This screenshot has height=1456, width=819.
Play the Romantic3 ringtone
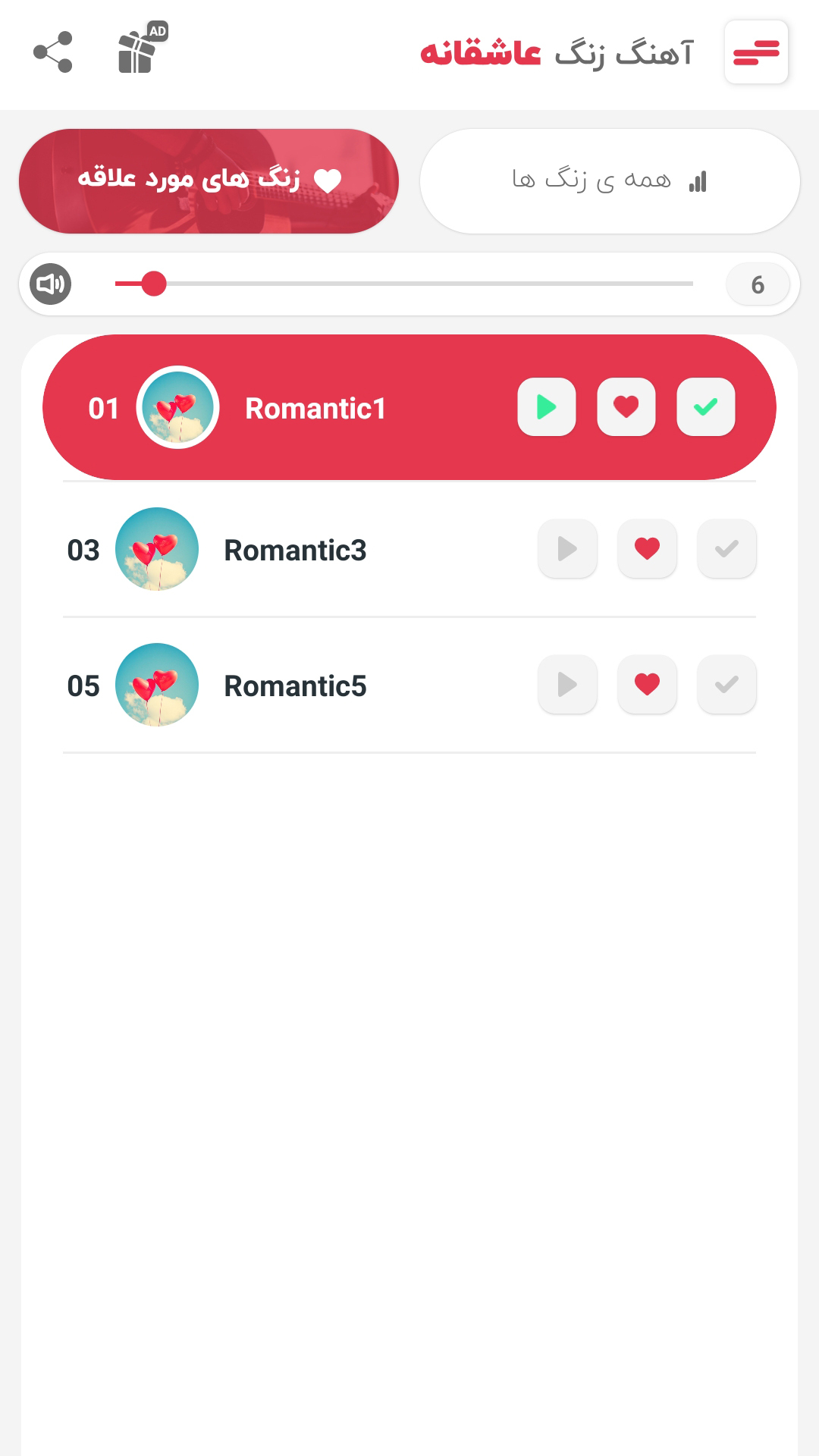[x=567, y=549]
